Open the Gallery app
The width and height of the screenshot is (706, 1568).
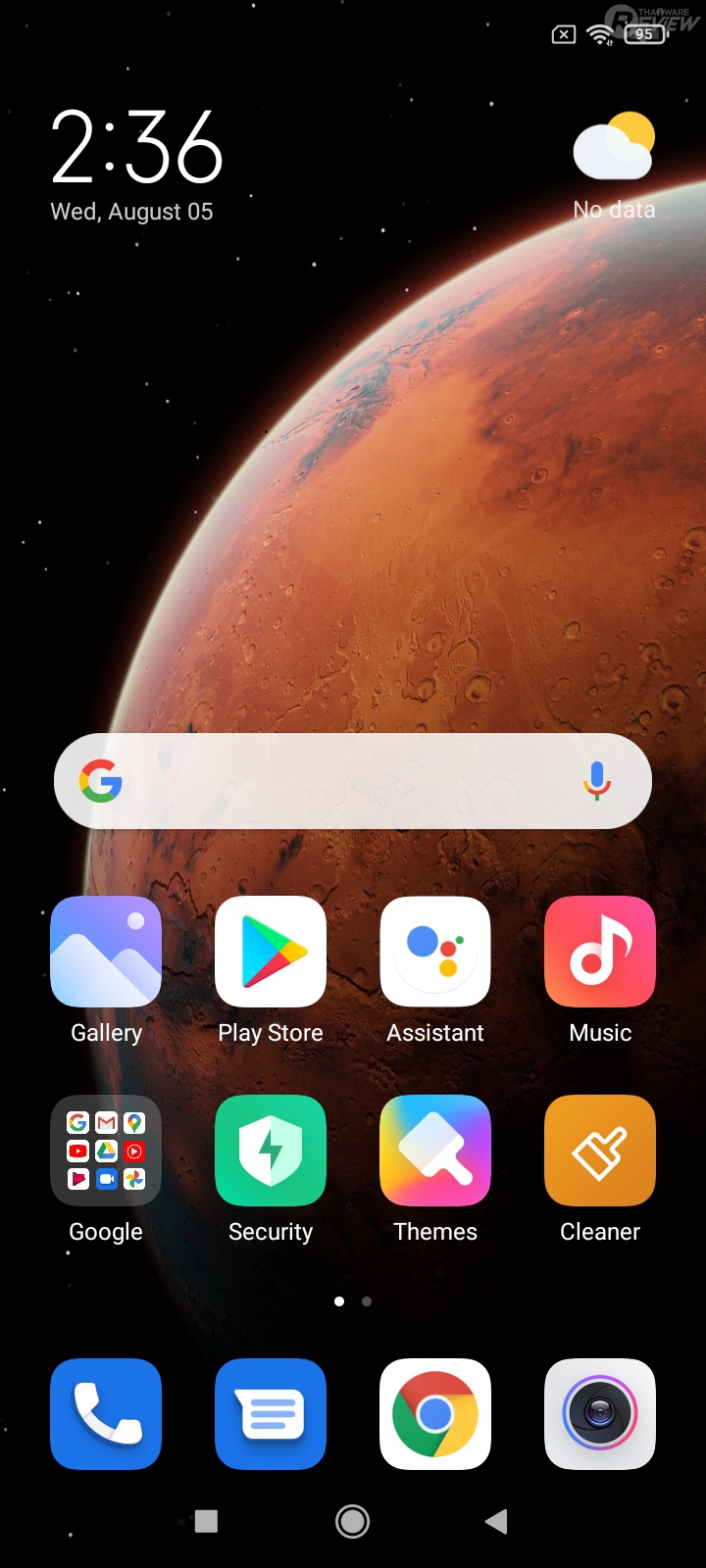[x=106, y=952]
